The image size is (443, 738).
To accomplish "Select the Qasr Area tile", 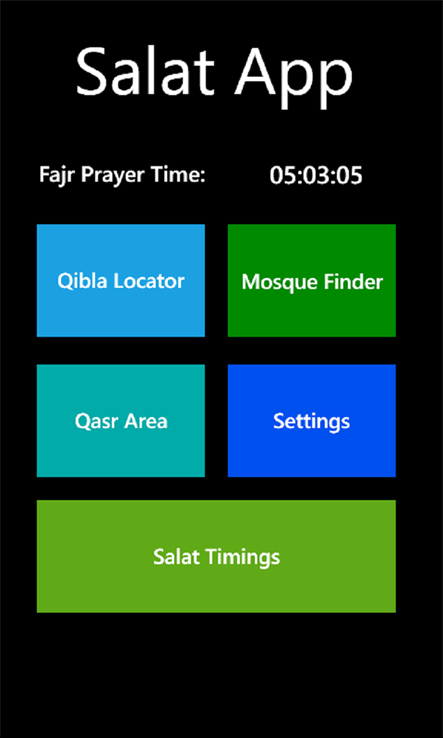I will (x=121, y=421).
